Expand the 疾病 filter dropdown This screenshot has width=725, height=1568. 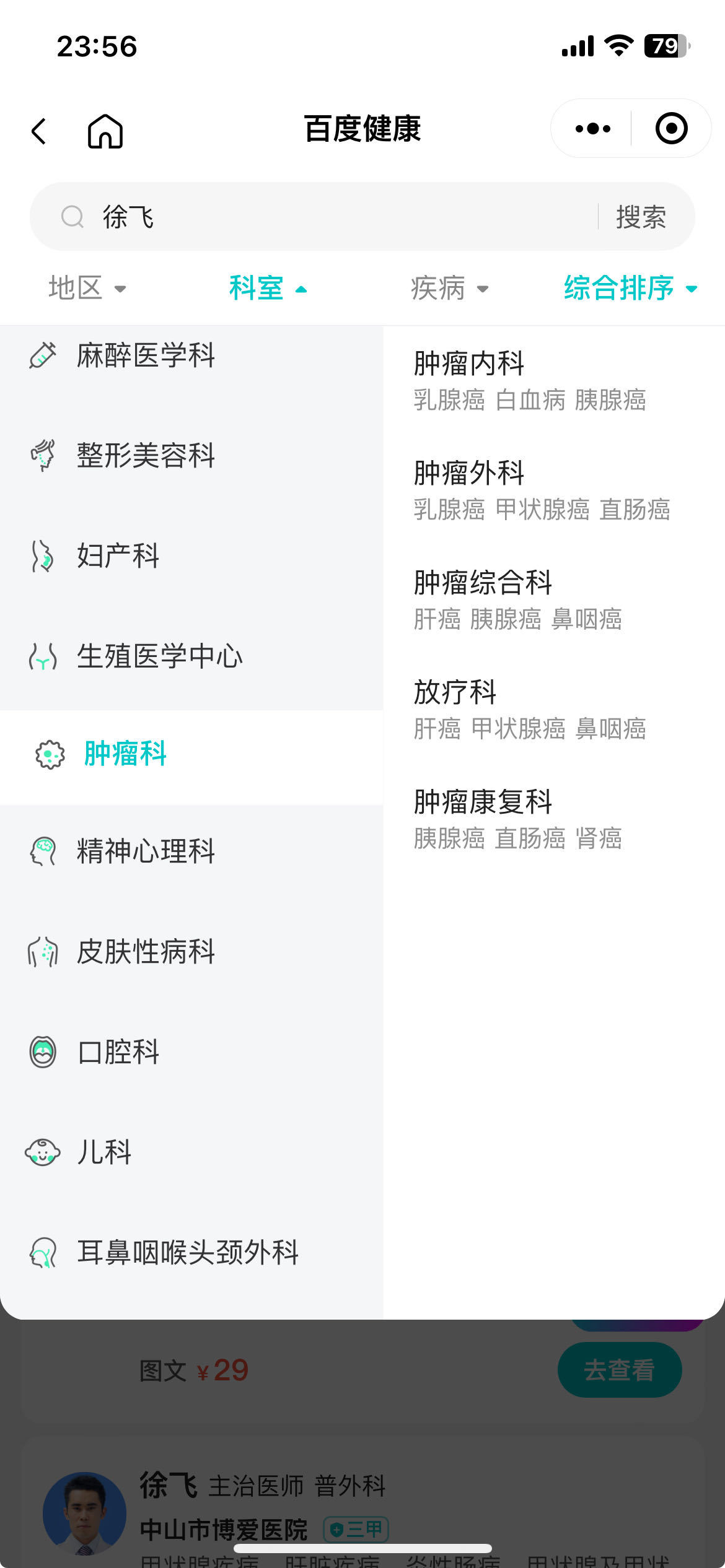pyautogui.click(x=450, y=288)
